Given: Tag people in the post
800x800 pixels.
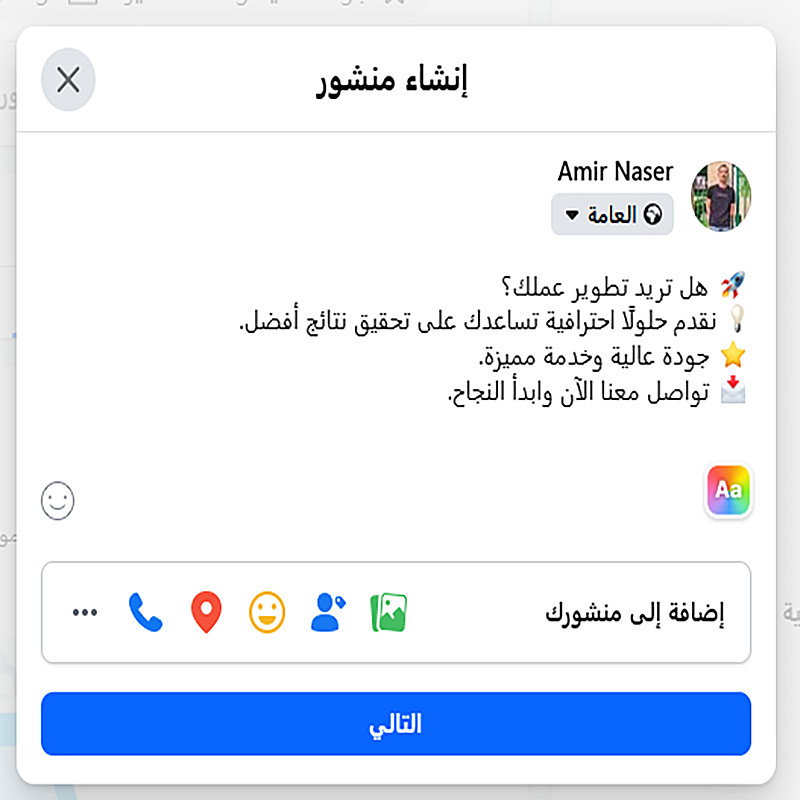Looking at the screenshot, I should [328, 612].
